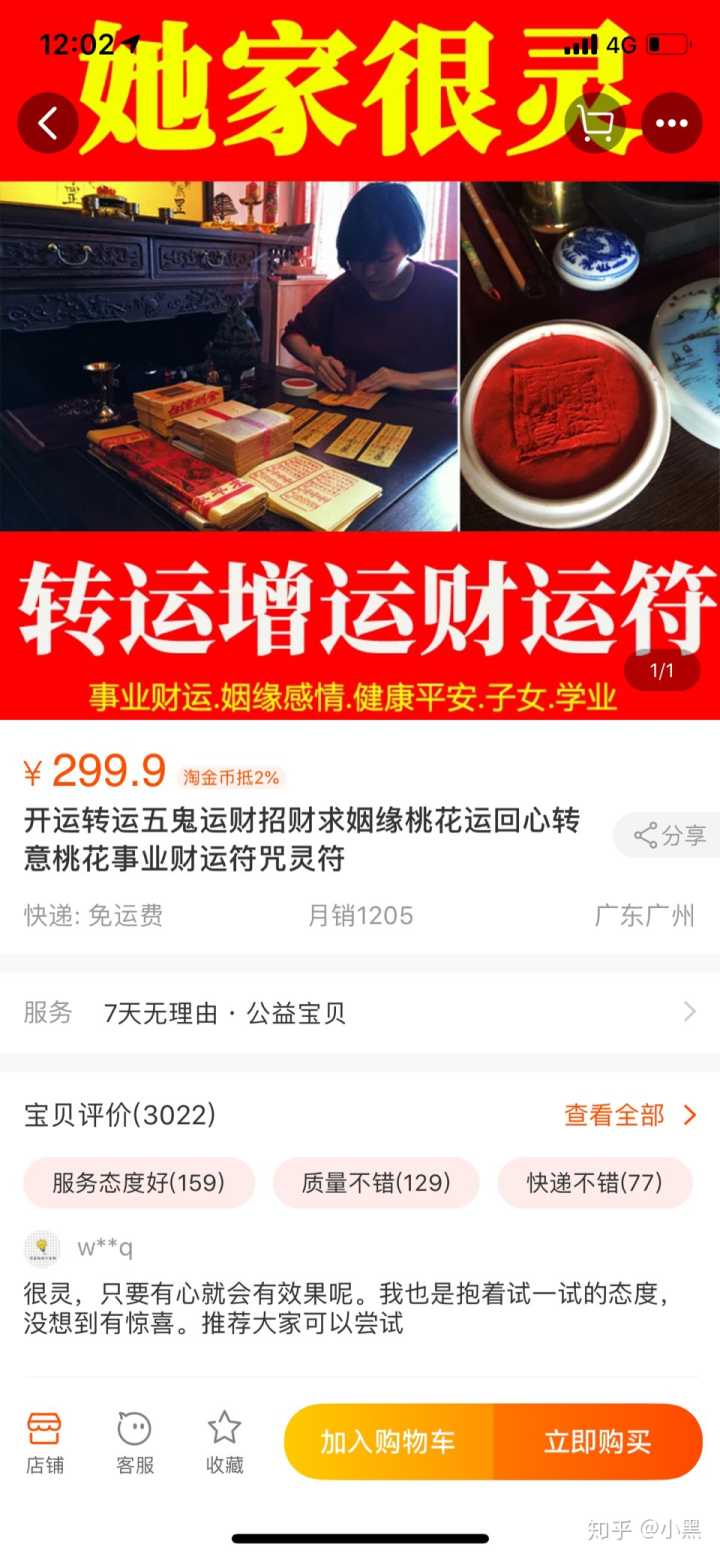This screenshot has width=720, height=1559.
Task: Filter reviews by 质量不错(129)
Action: pos(376,1183)
